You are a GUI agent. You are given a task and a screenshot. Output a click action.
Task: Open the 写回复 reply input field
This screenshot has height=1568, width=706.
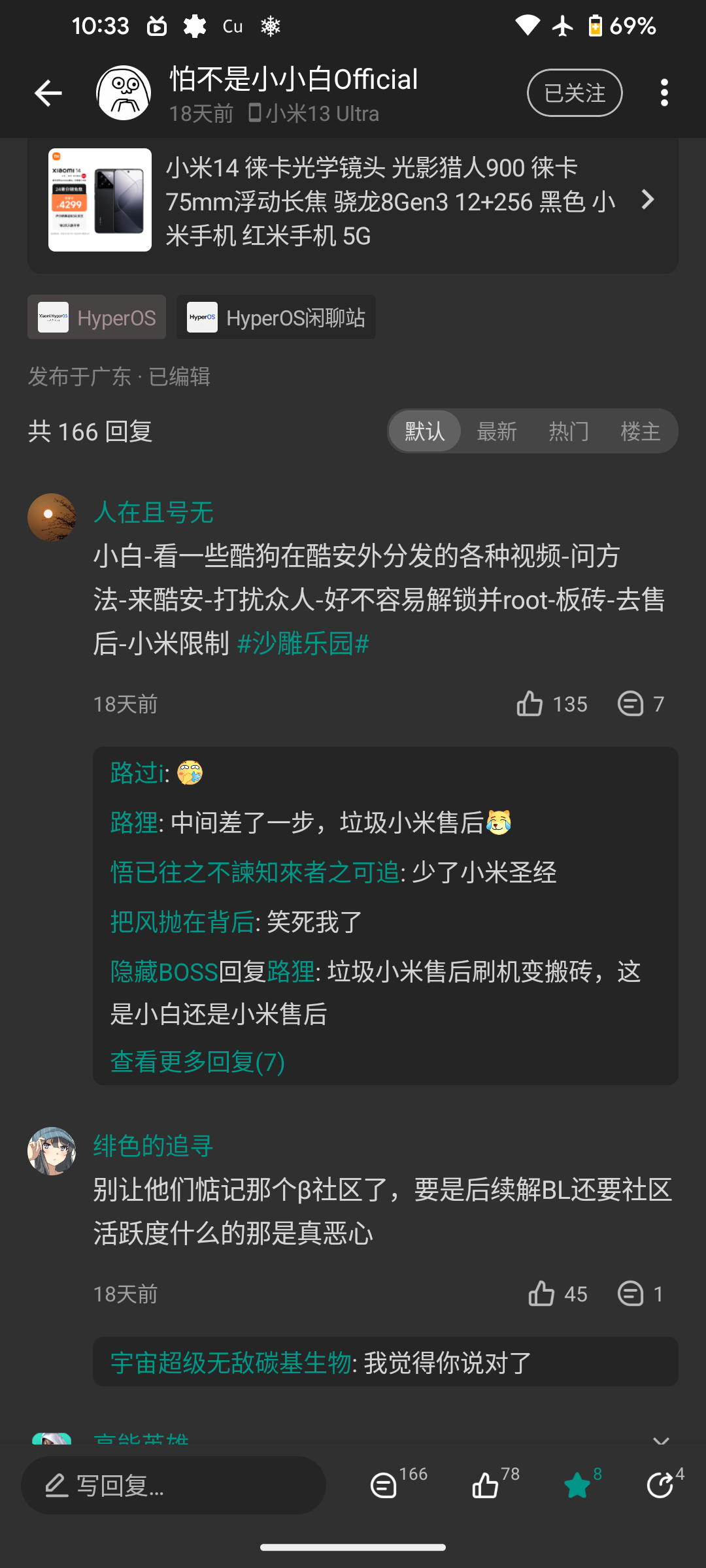click(173, 1485)
